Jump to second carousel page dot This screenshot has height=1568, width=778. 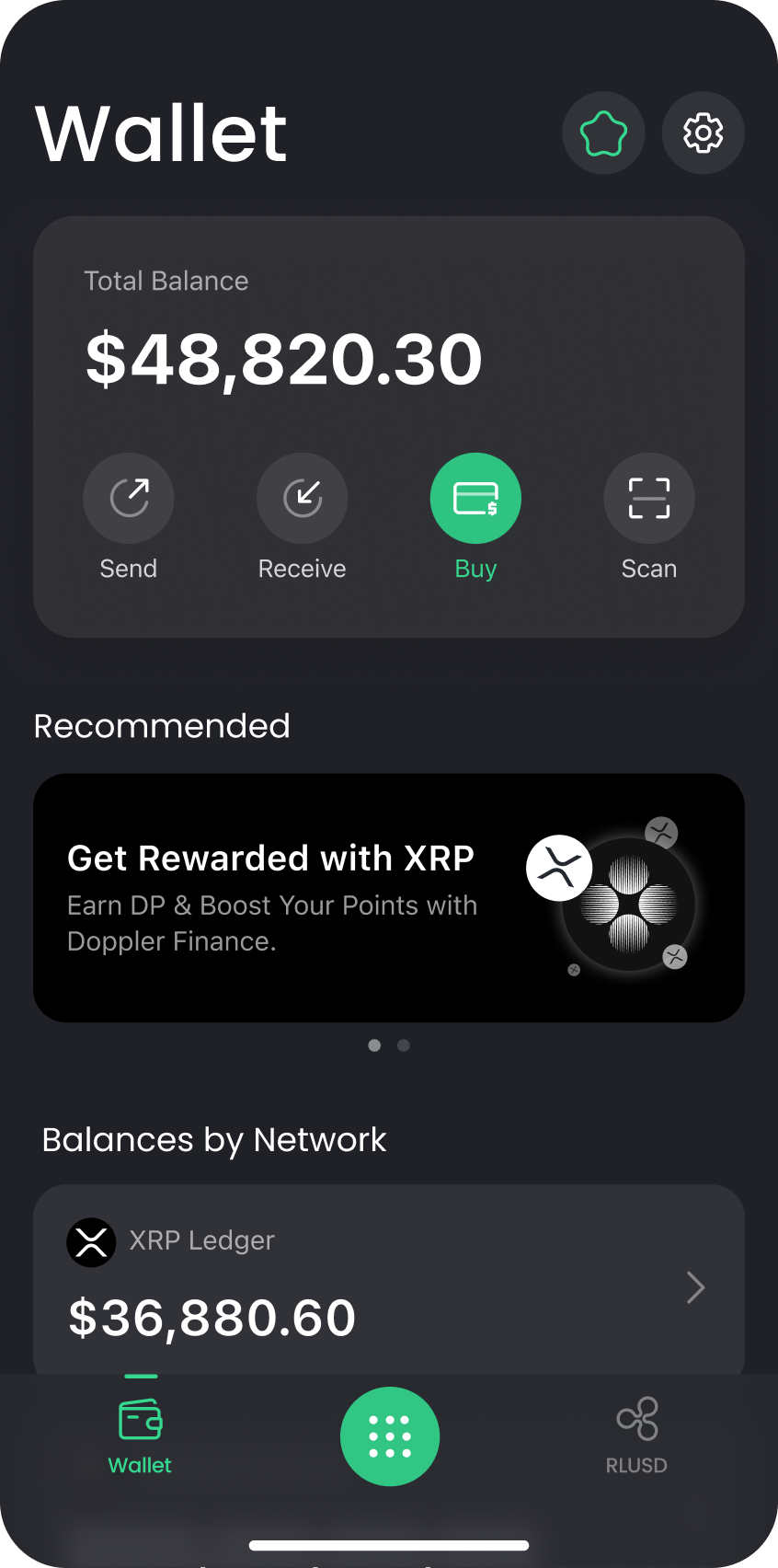click(404, 1045)
